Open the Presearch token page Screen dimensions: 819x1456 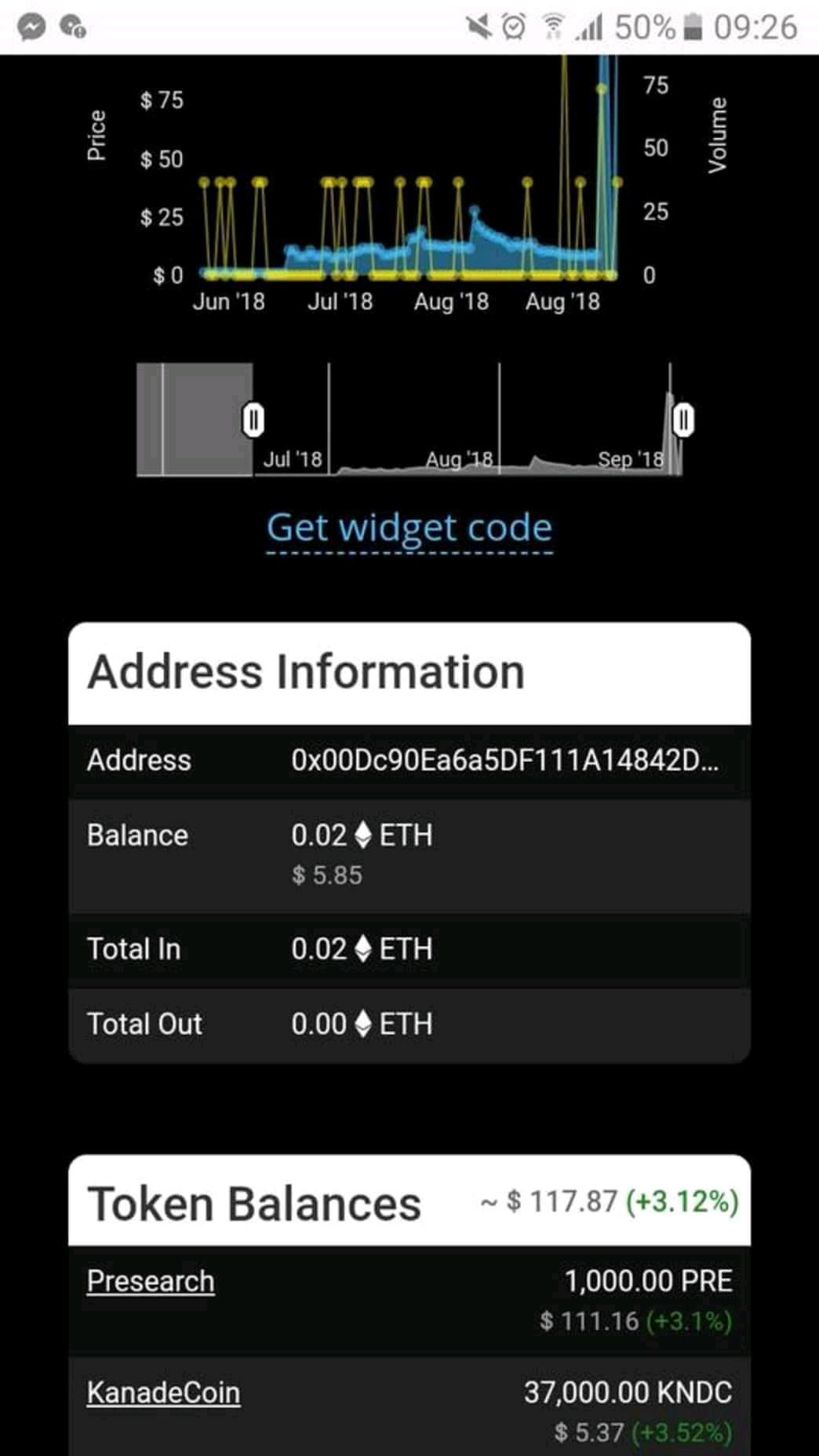[151, 1281]
